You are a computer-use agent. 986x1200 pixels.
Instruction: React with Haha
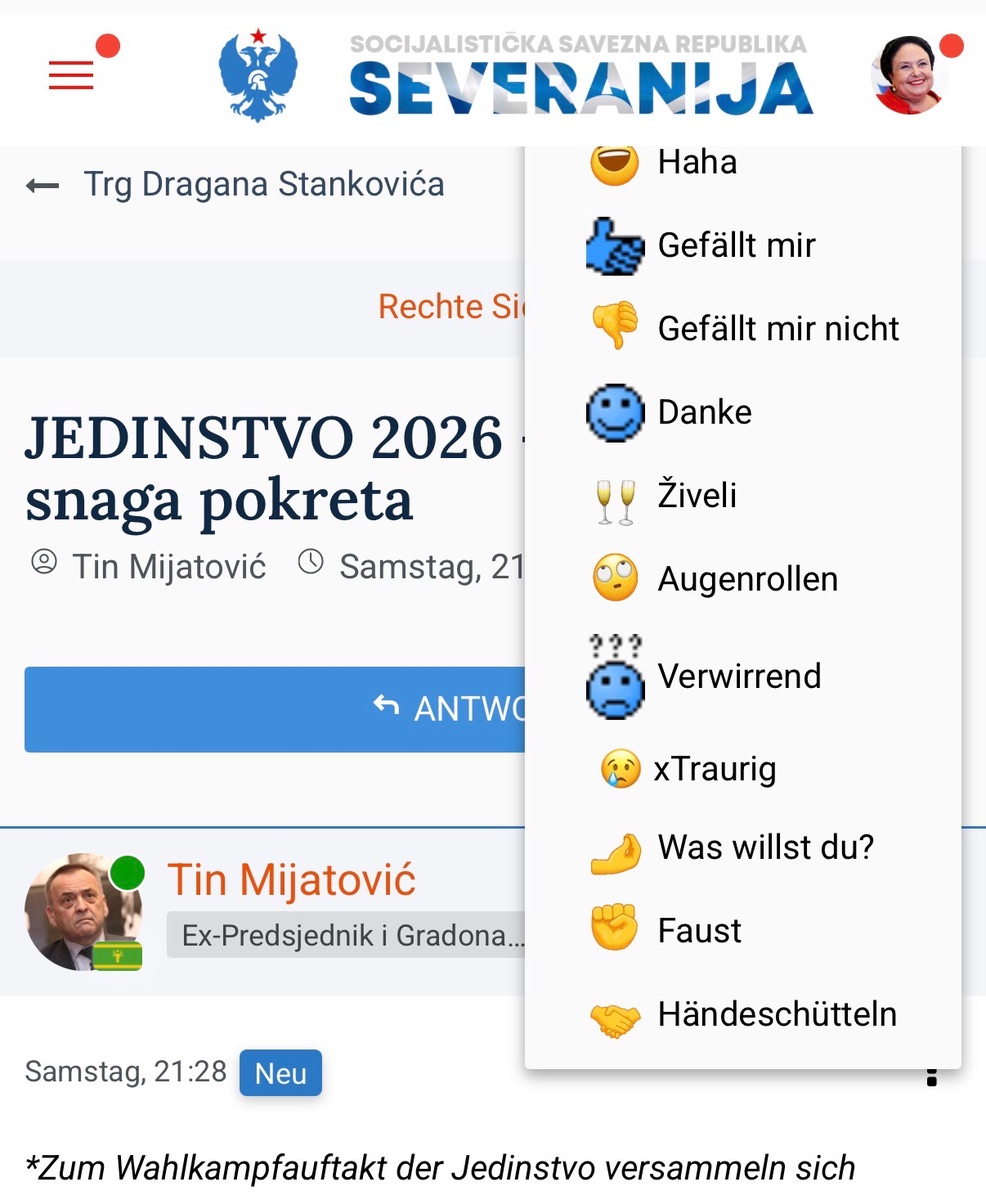pyautogui.click(x=696, y=162)
